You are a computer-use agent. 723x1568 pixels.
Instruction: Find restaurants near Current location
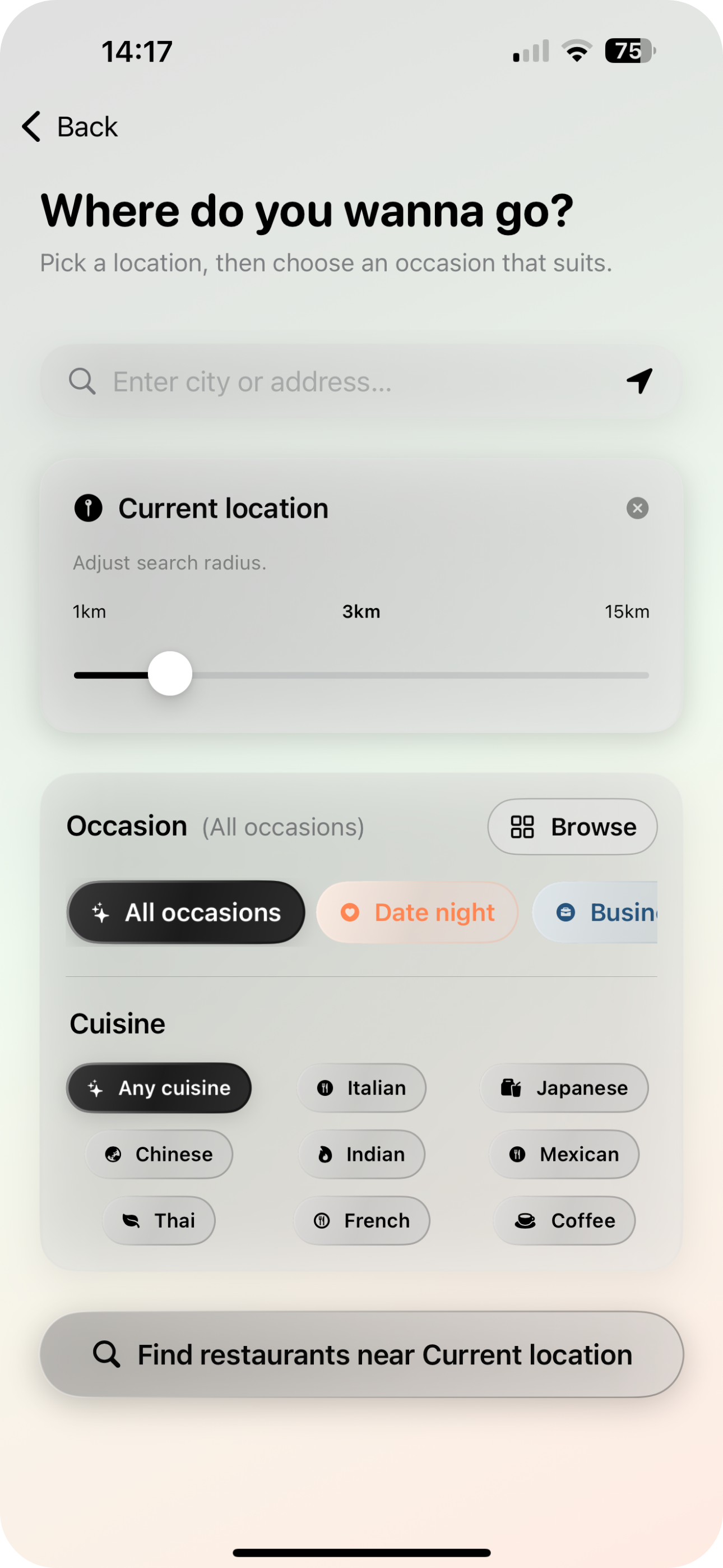[x=361, y=1354]
